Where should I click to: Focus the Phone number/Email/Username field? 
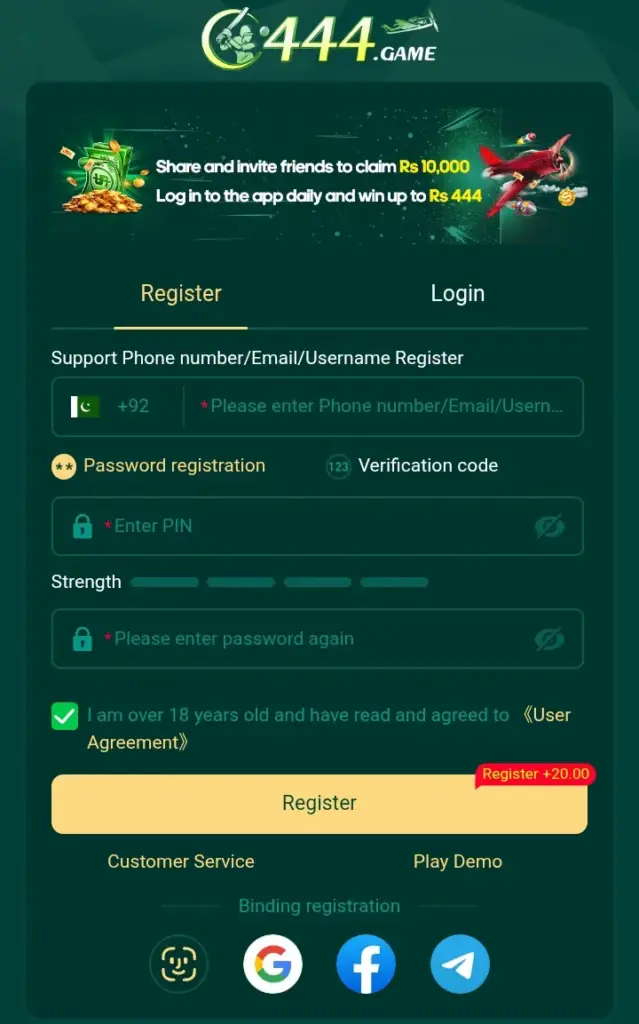coord(385,406)
